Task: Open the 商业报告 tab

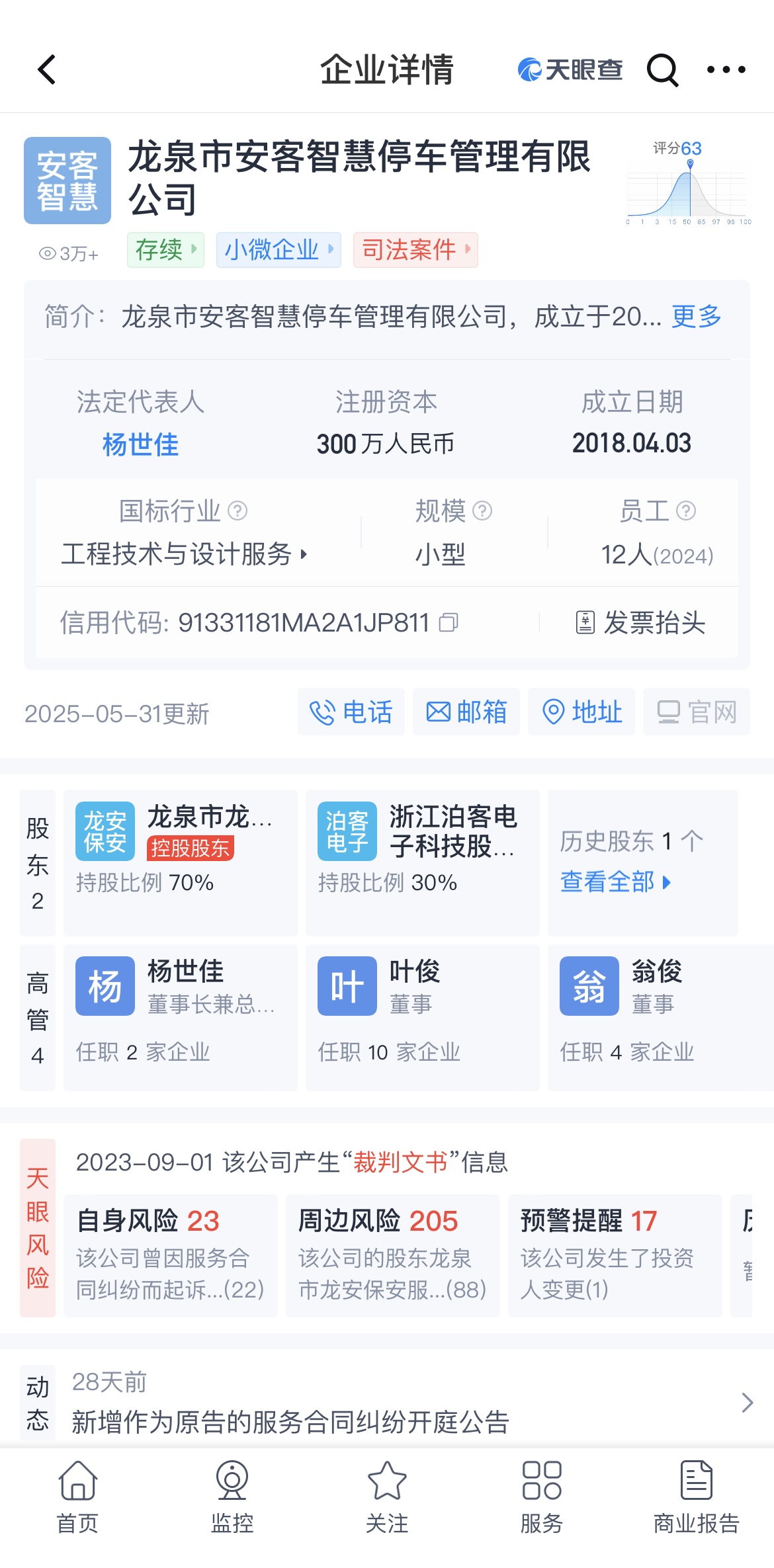Action: [x=696, y=1497]
